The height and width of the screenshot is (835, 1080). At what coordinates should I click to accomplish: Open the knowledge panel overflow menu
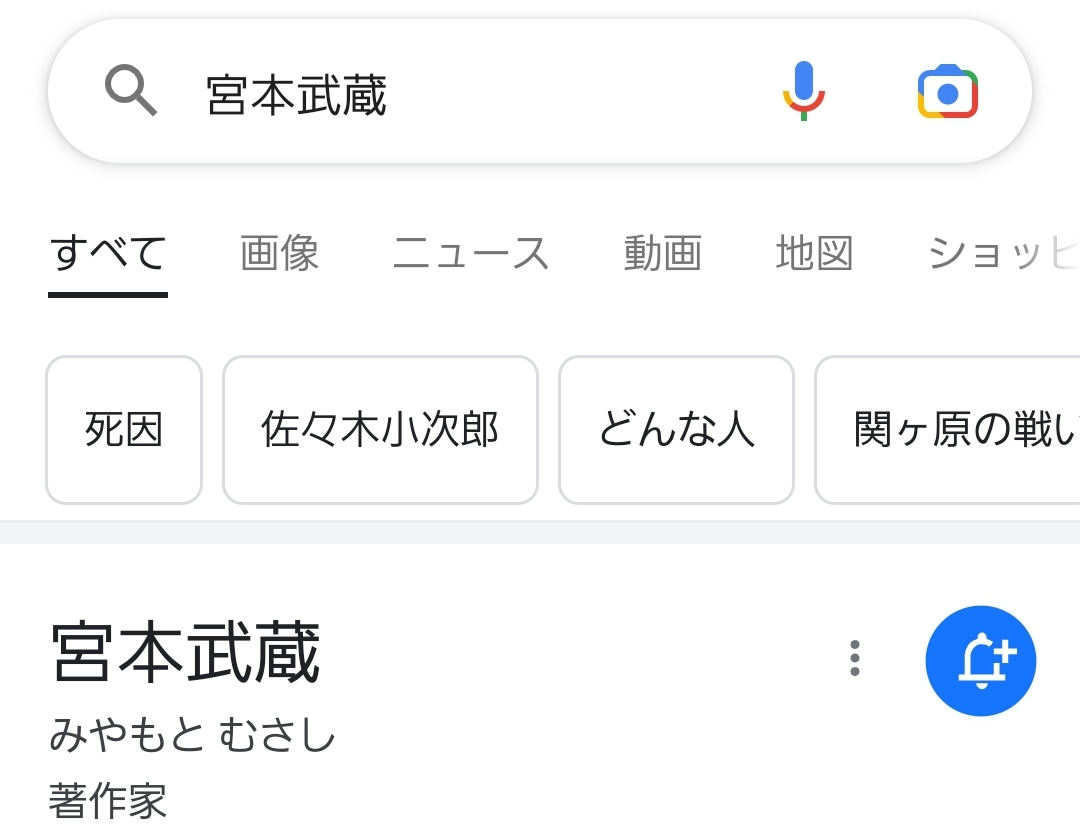854,659
